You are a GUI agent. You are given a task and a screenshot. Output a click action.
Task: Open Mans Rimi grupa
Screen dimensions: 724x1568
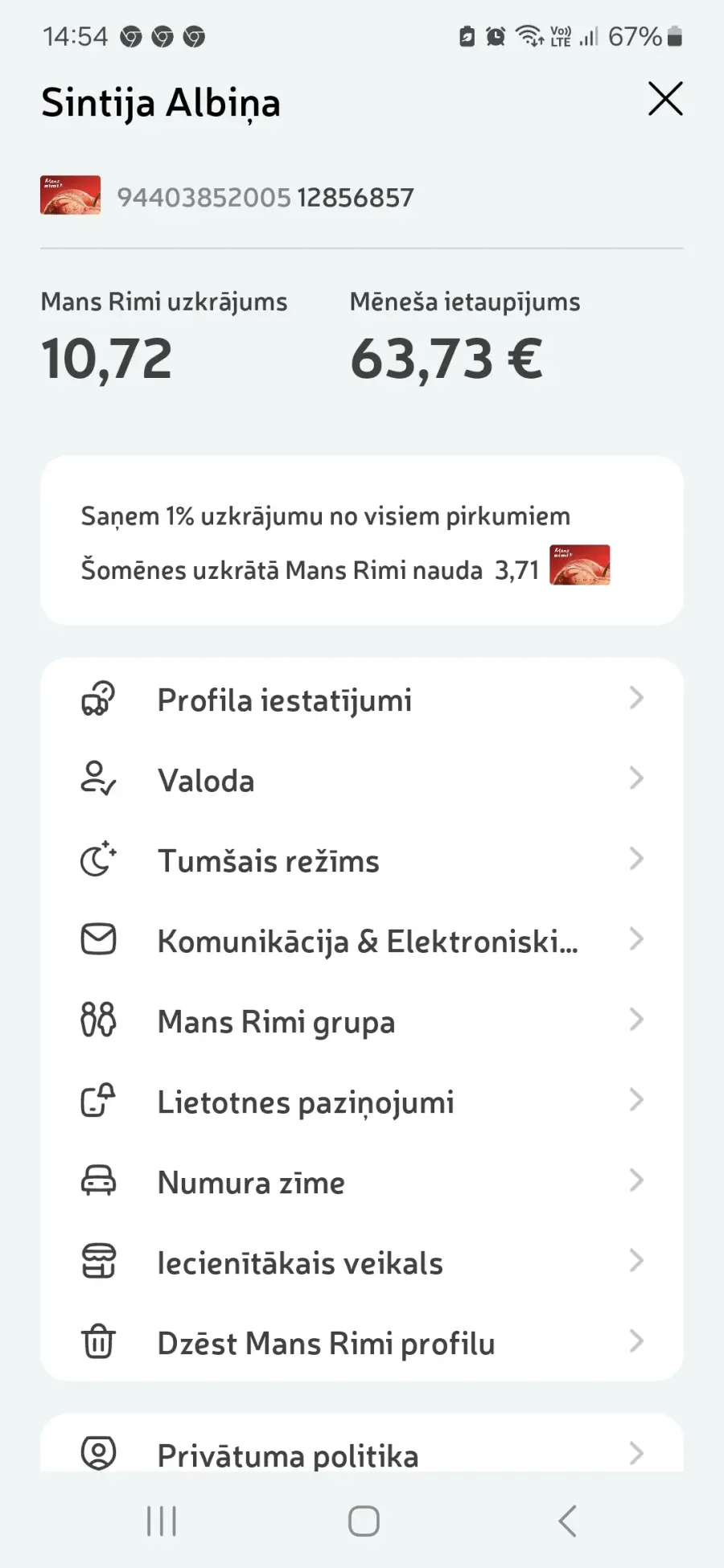(x=362, y=1020)
